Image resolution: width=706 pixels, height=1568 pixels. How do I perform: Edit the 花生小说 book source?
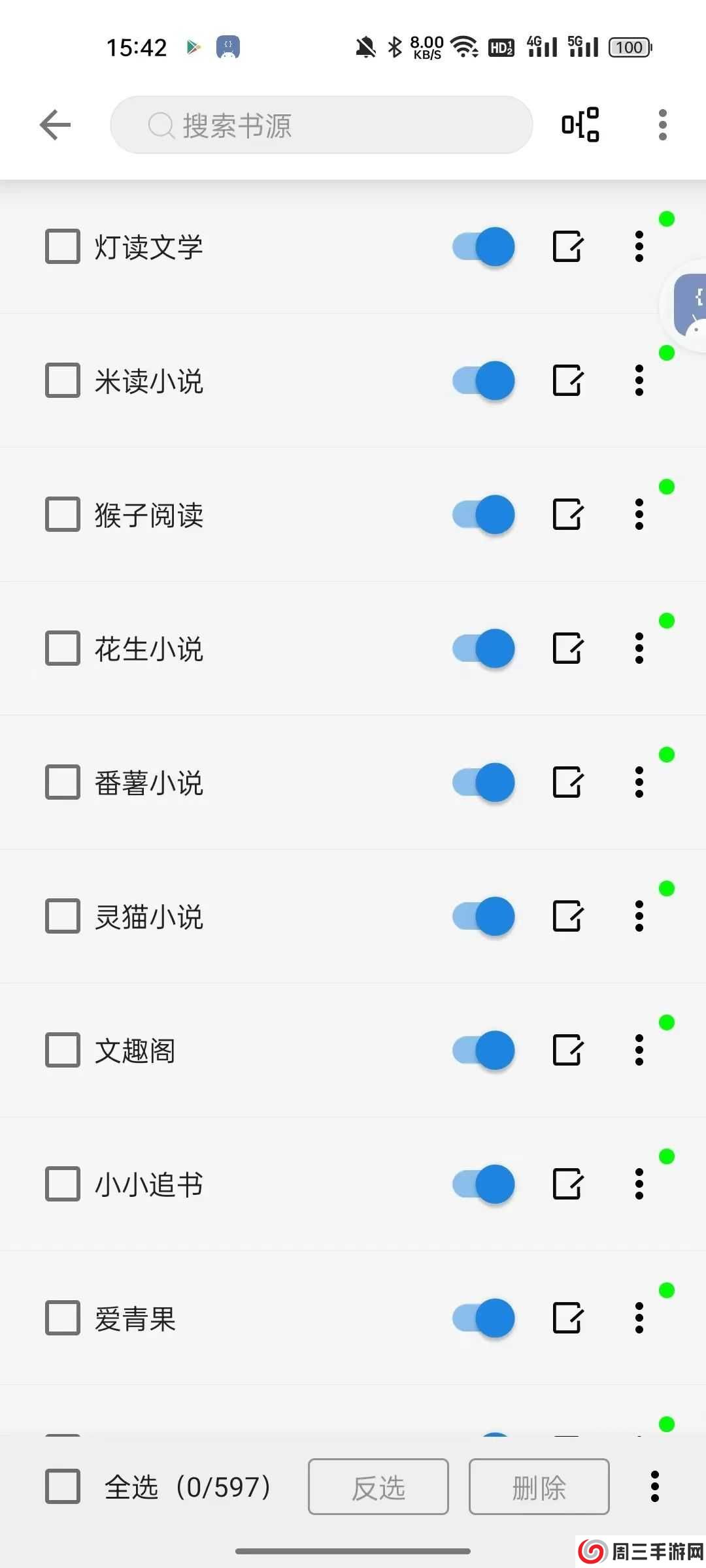(567, 649)
